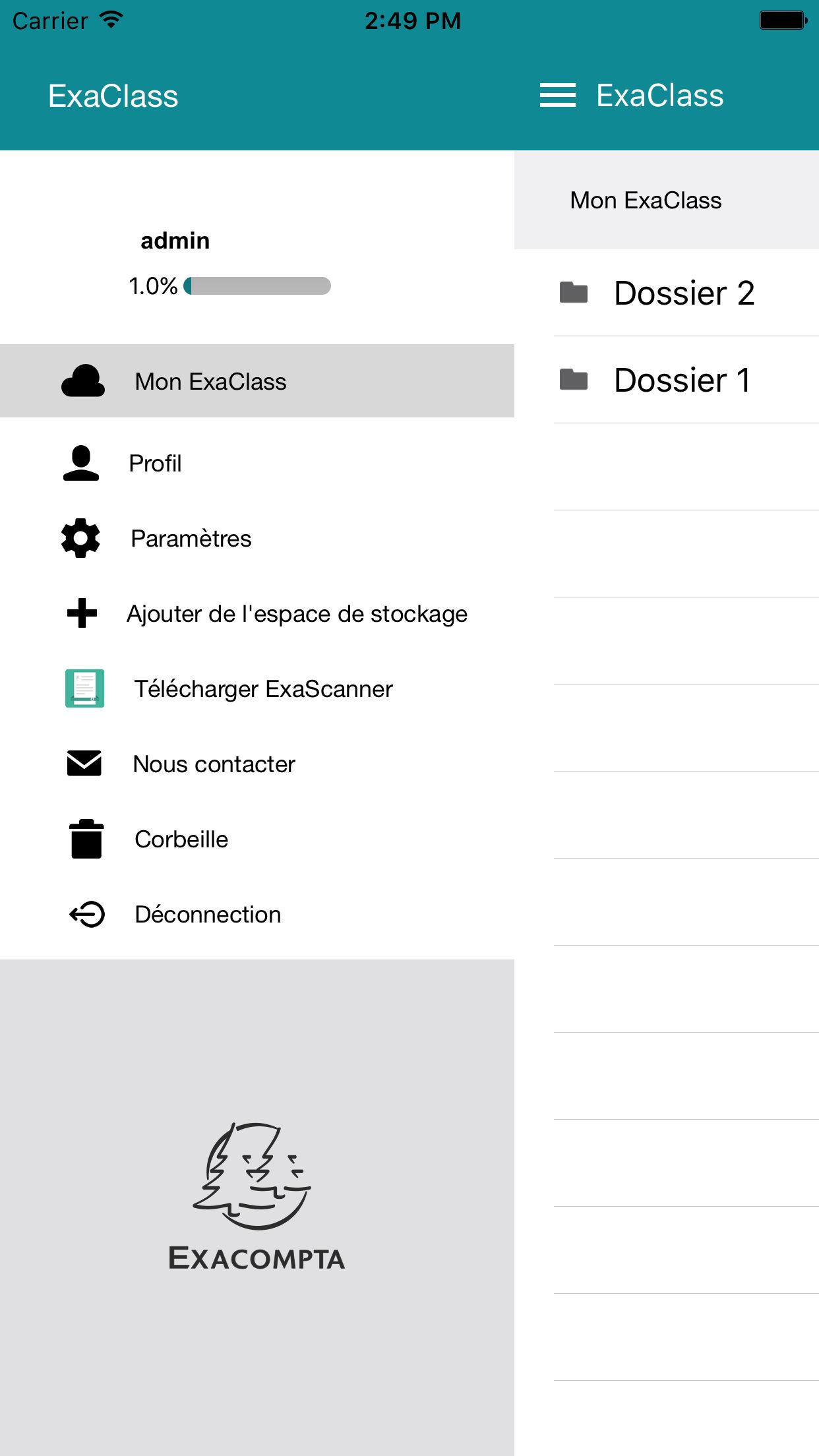819x1456 pixels.
Task: Go to Paramètres
Action: pyautogui.click(x=191, y=538)
